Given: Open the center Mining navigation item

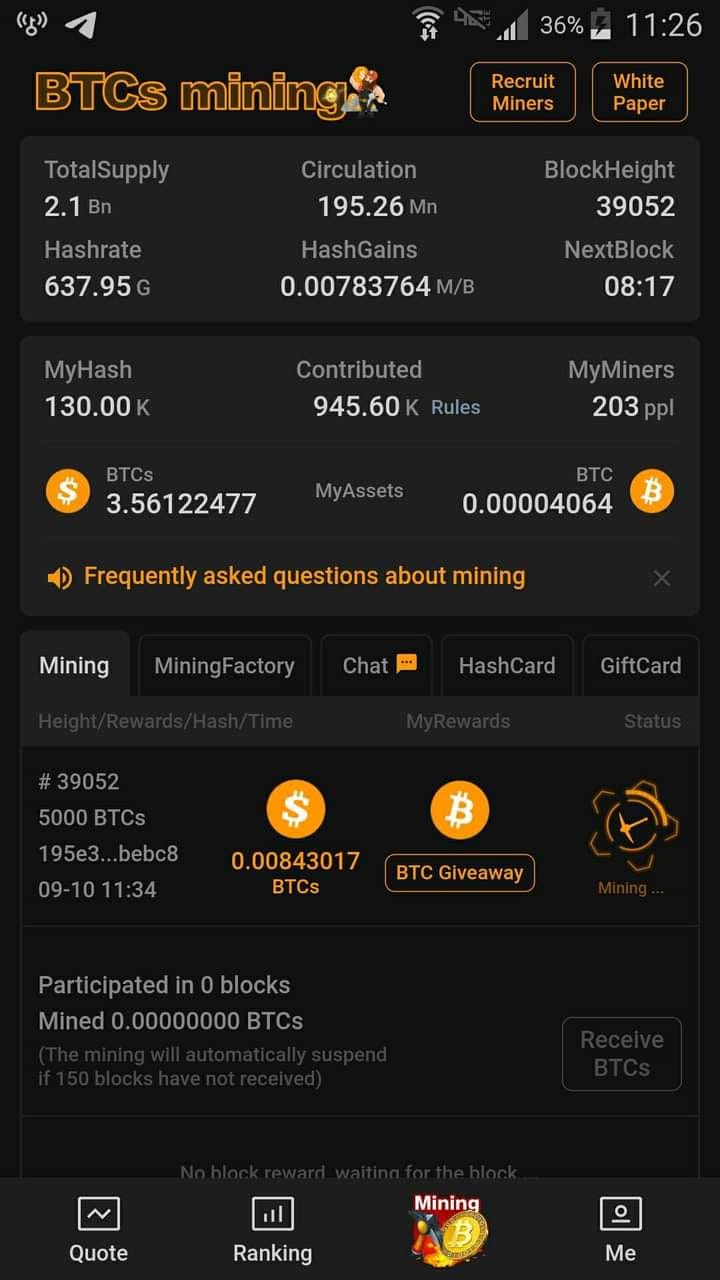Looking at the screenshot, I should click(x=447, y=1230).
